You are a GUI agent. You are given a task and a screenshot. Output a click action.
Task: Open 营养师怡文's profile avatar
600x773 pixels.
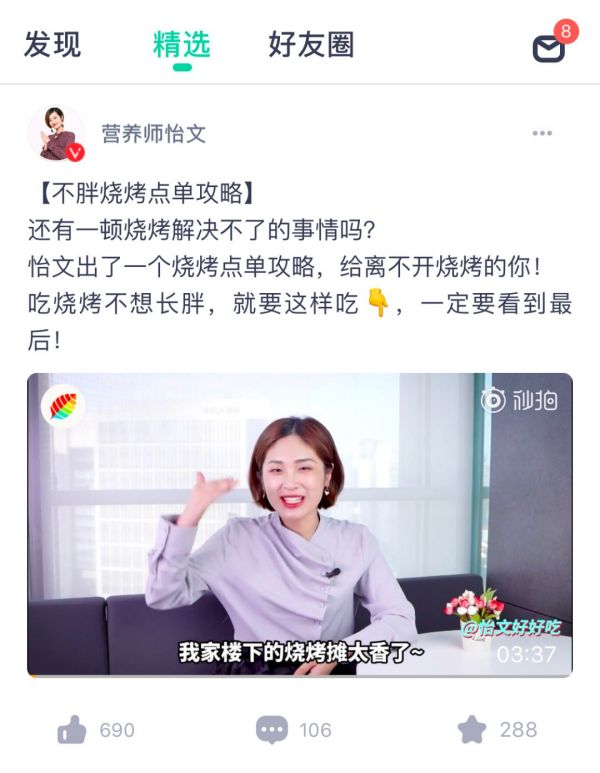(x=56, y=133)
